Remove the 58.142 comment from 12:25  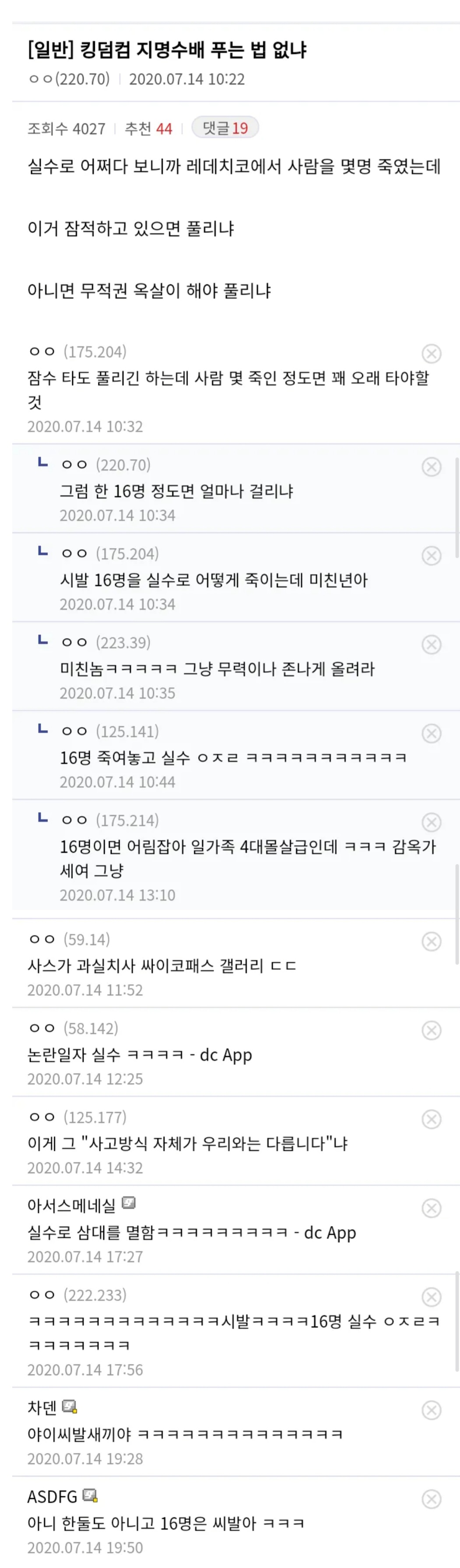coord(432,1031)
